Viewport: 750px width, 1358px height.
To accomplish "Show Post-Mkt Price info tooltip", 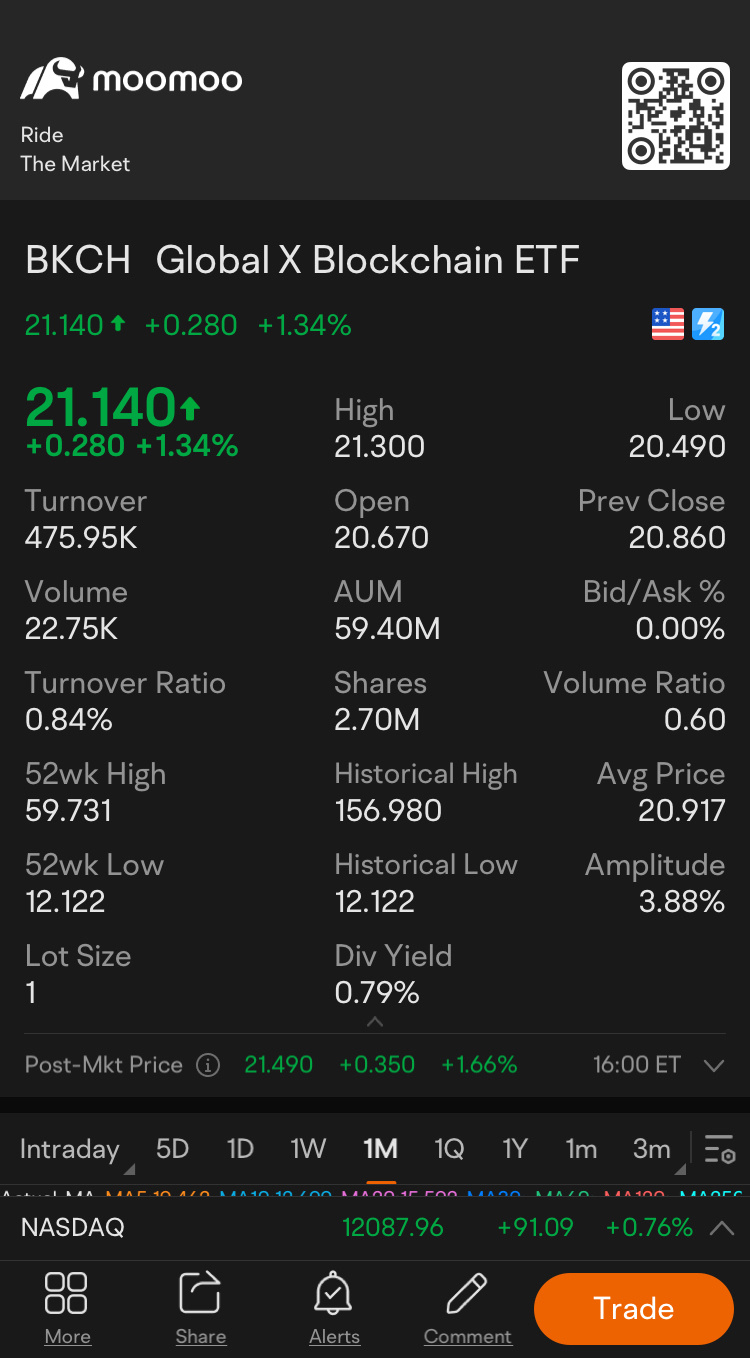I will click(208, 1065).
